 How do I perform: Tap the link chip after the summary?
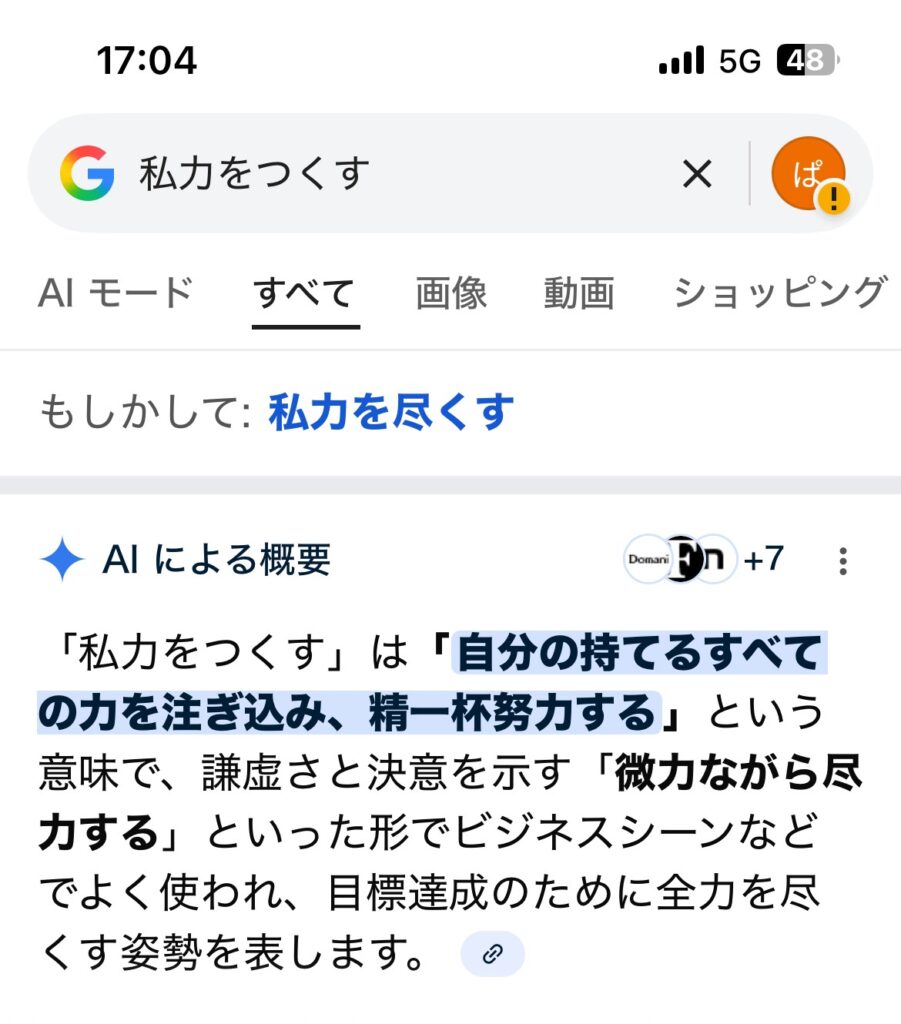point(492,954)
